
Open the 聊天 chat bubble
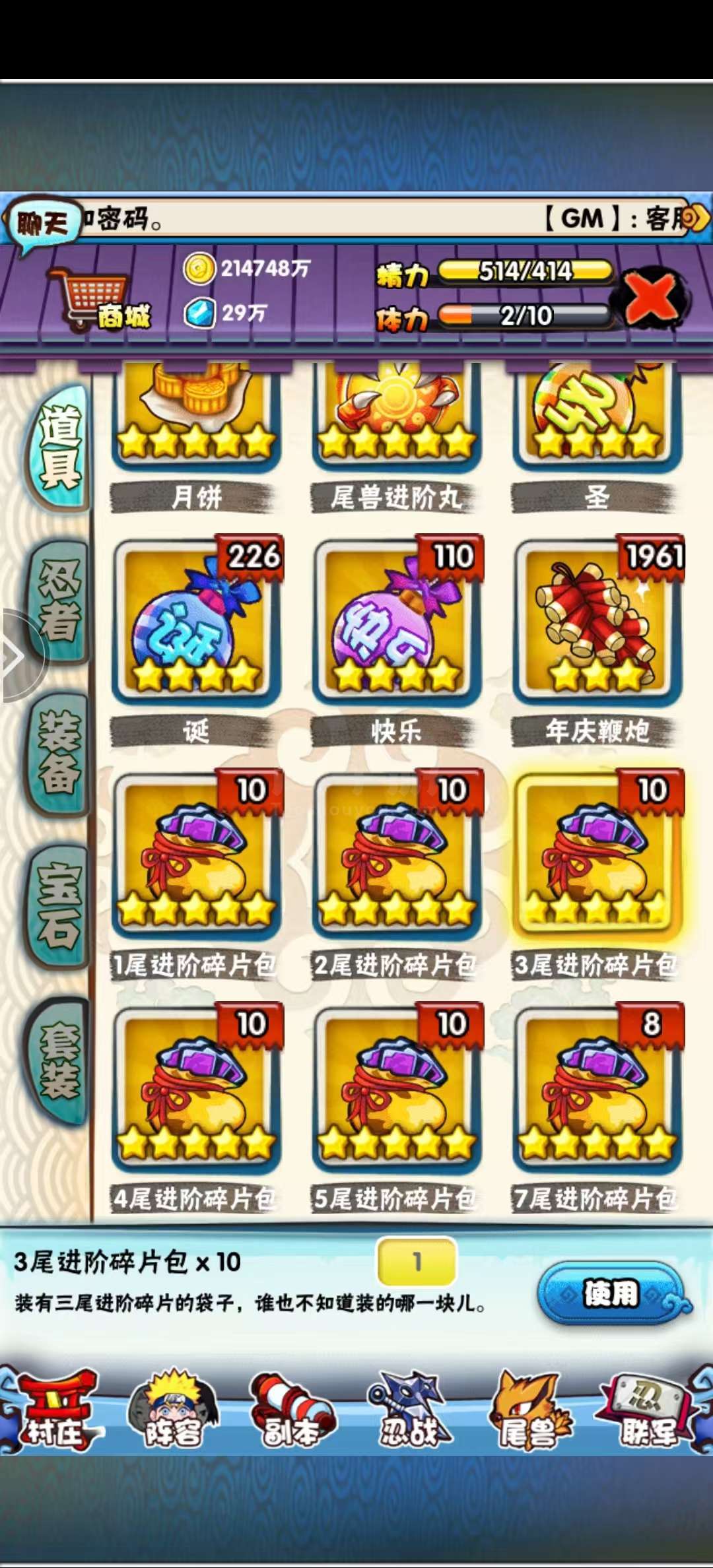tap(42, 224)
